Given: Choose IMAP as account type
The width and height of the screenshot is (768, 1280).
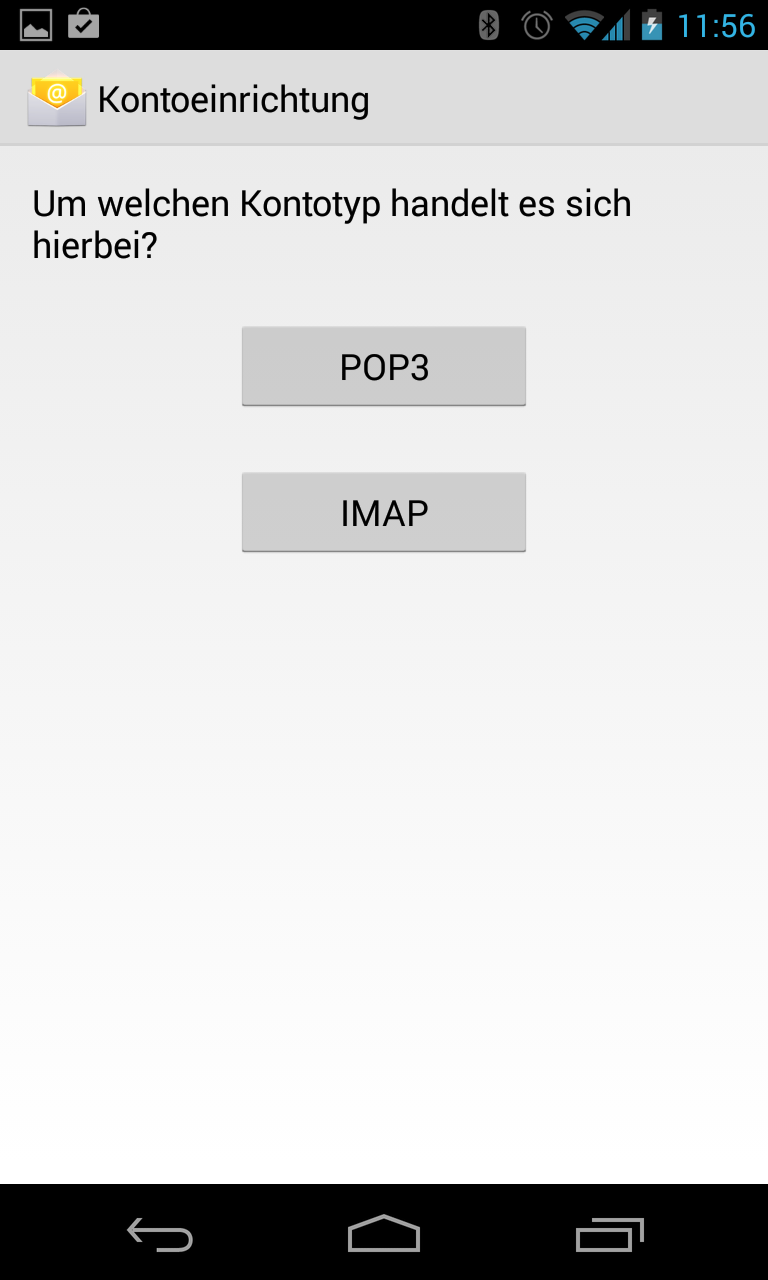Looking at the screenshot, I should pos(384,512).
